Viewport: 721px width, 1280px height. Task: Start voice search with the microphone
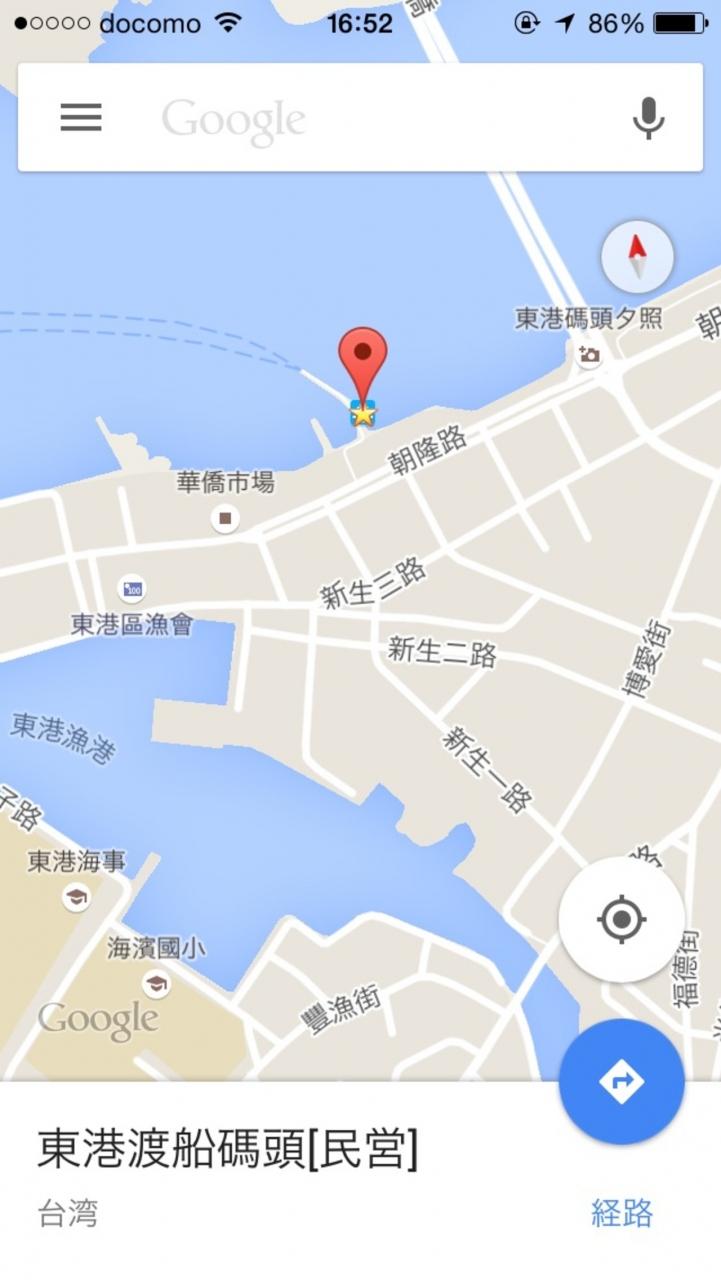click(x=648, y=118)
